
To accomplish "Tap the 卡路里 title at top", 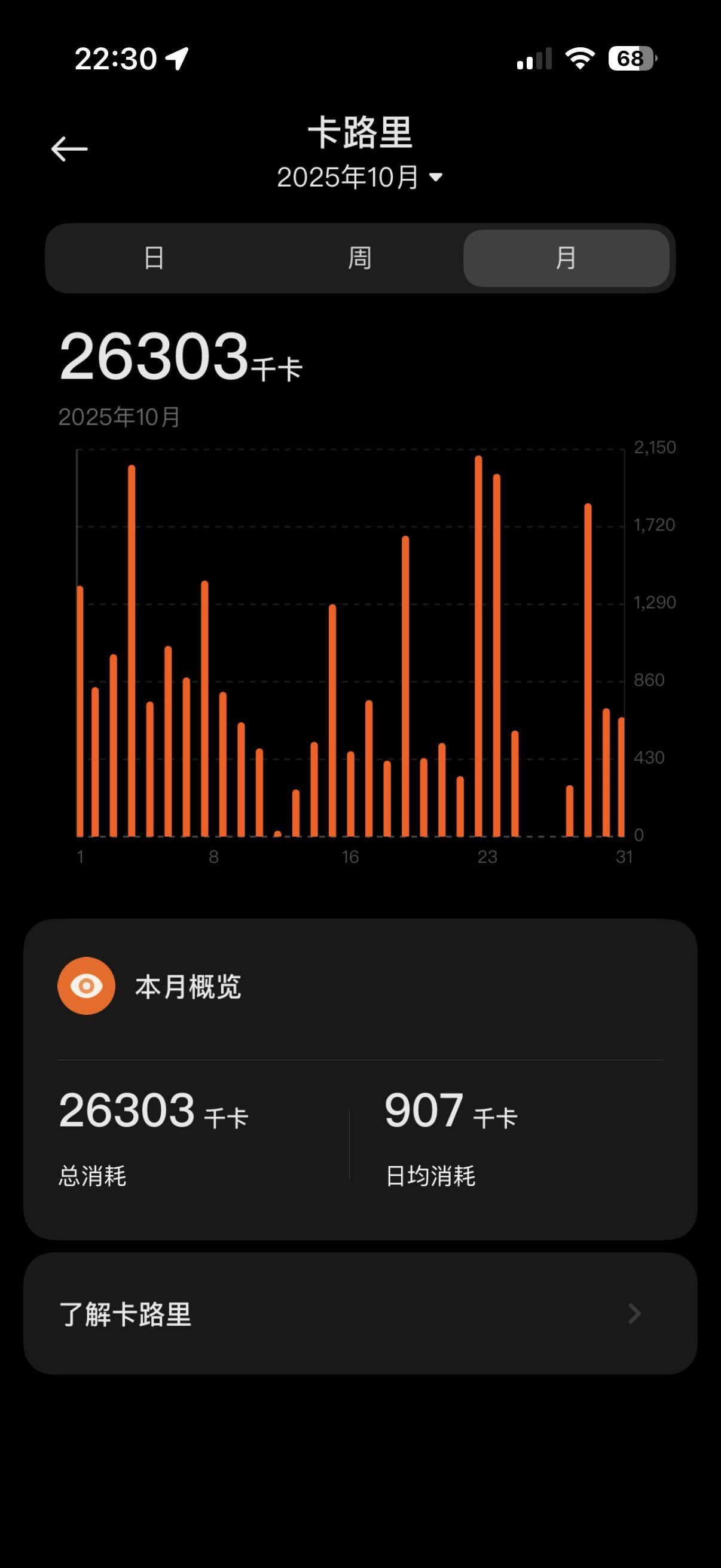I will click(360, 135).
